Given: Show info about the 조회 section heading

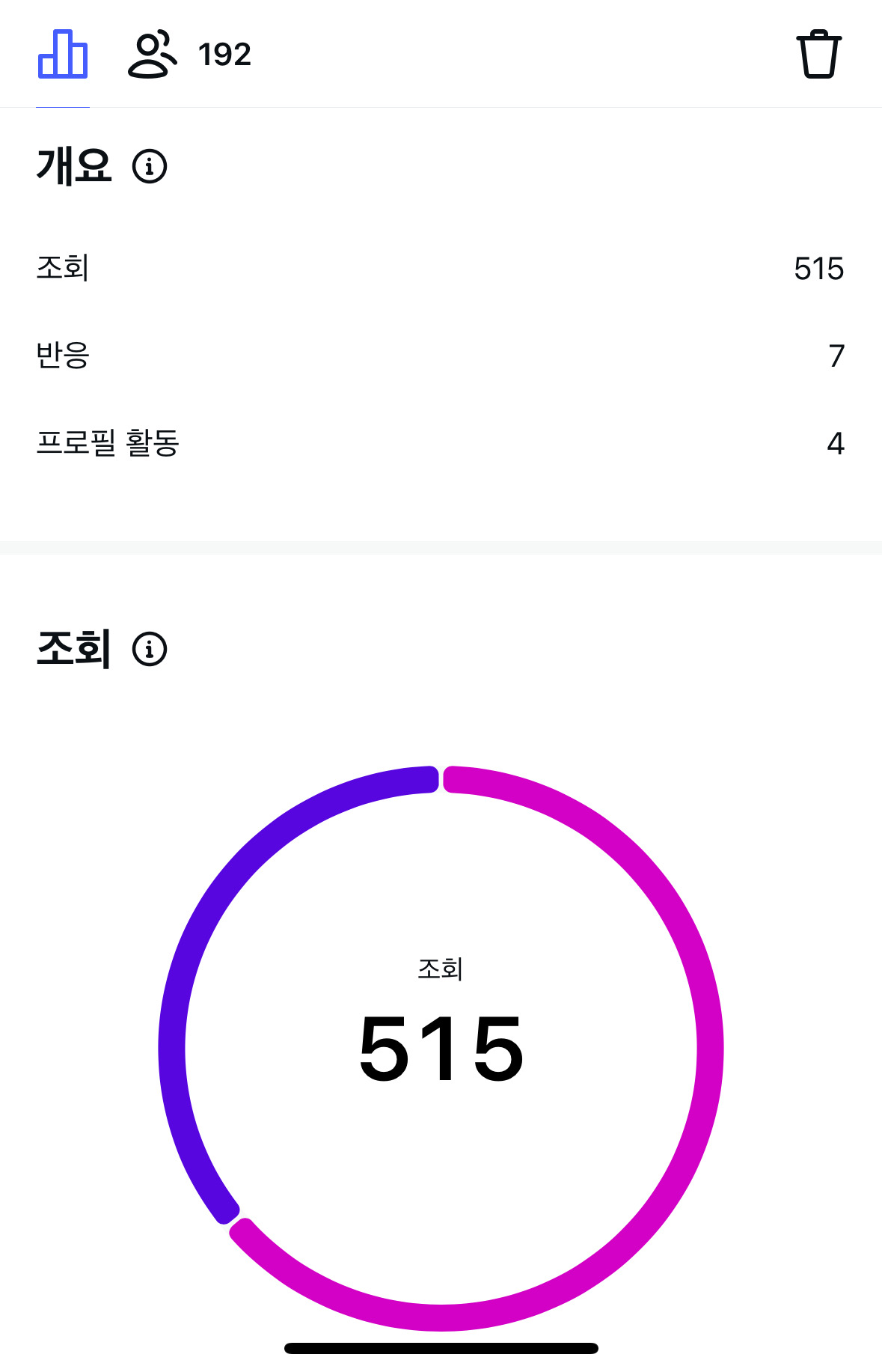Looking at the screenshot, I should pos(150,649).
